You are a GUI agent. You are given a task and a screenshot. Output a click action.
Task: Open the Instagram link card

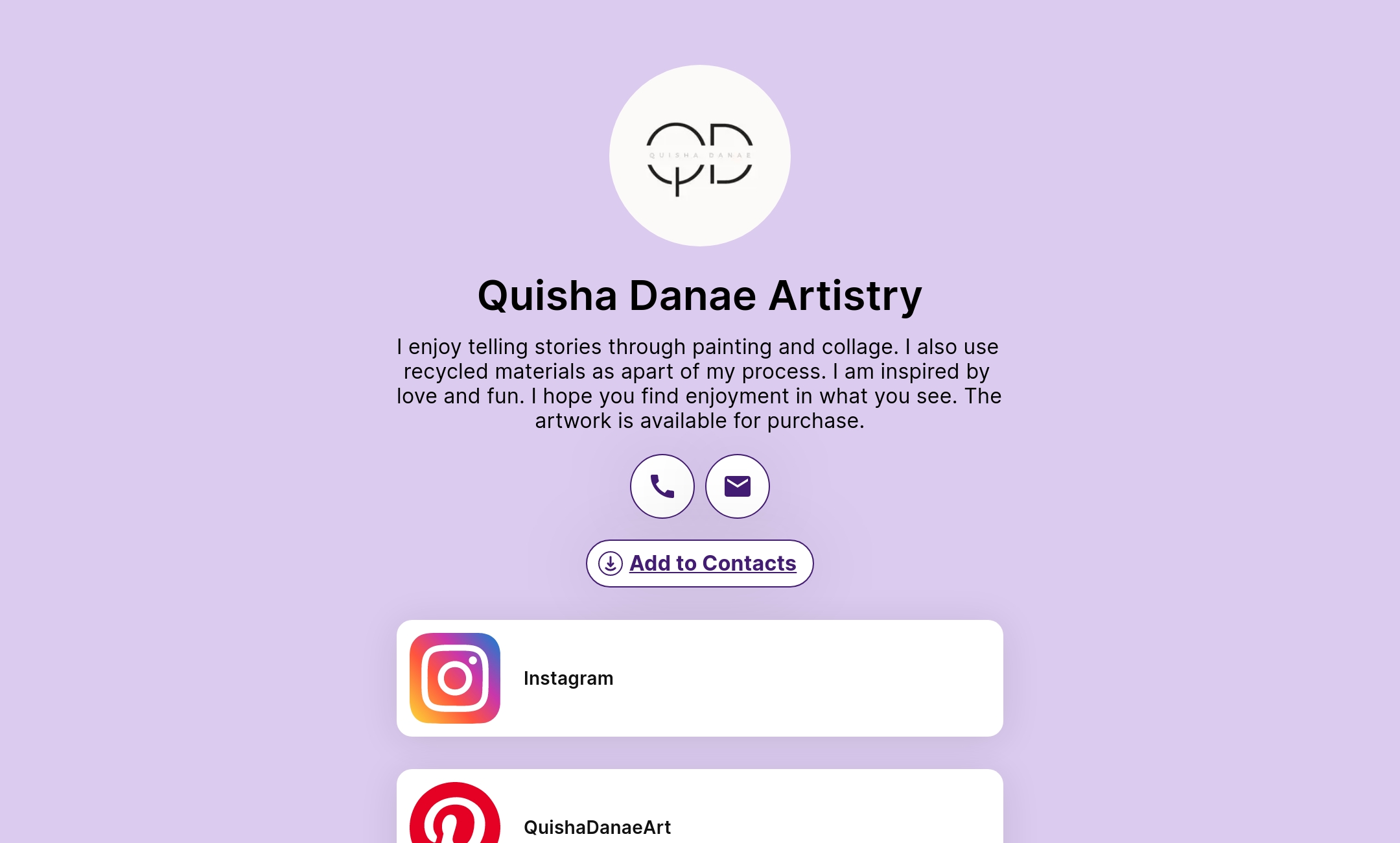(x=699, y=678)
